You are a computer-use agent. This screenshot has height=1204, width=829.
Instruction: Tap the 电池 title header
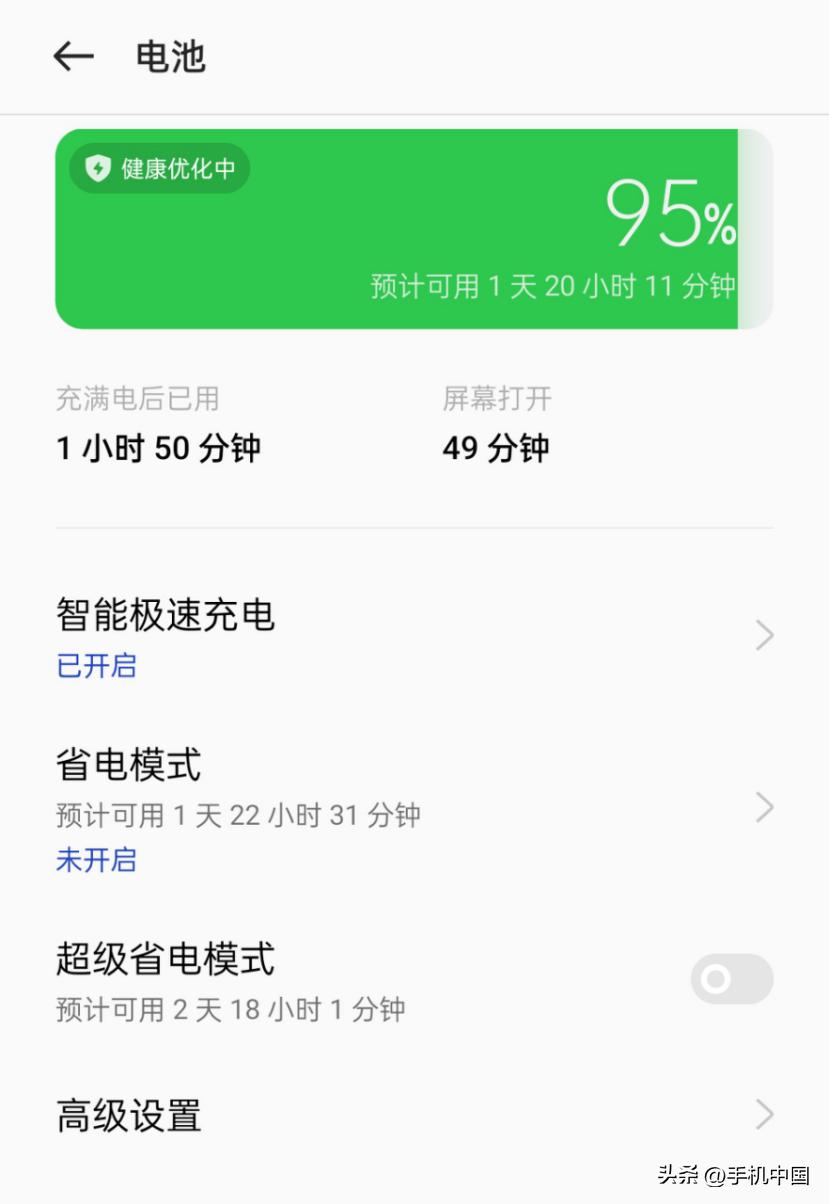tap(169, 58)
